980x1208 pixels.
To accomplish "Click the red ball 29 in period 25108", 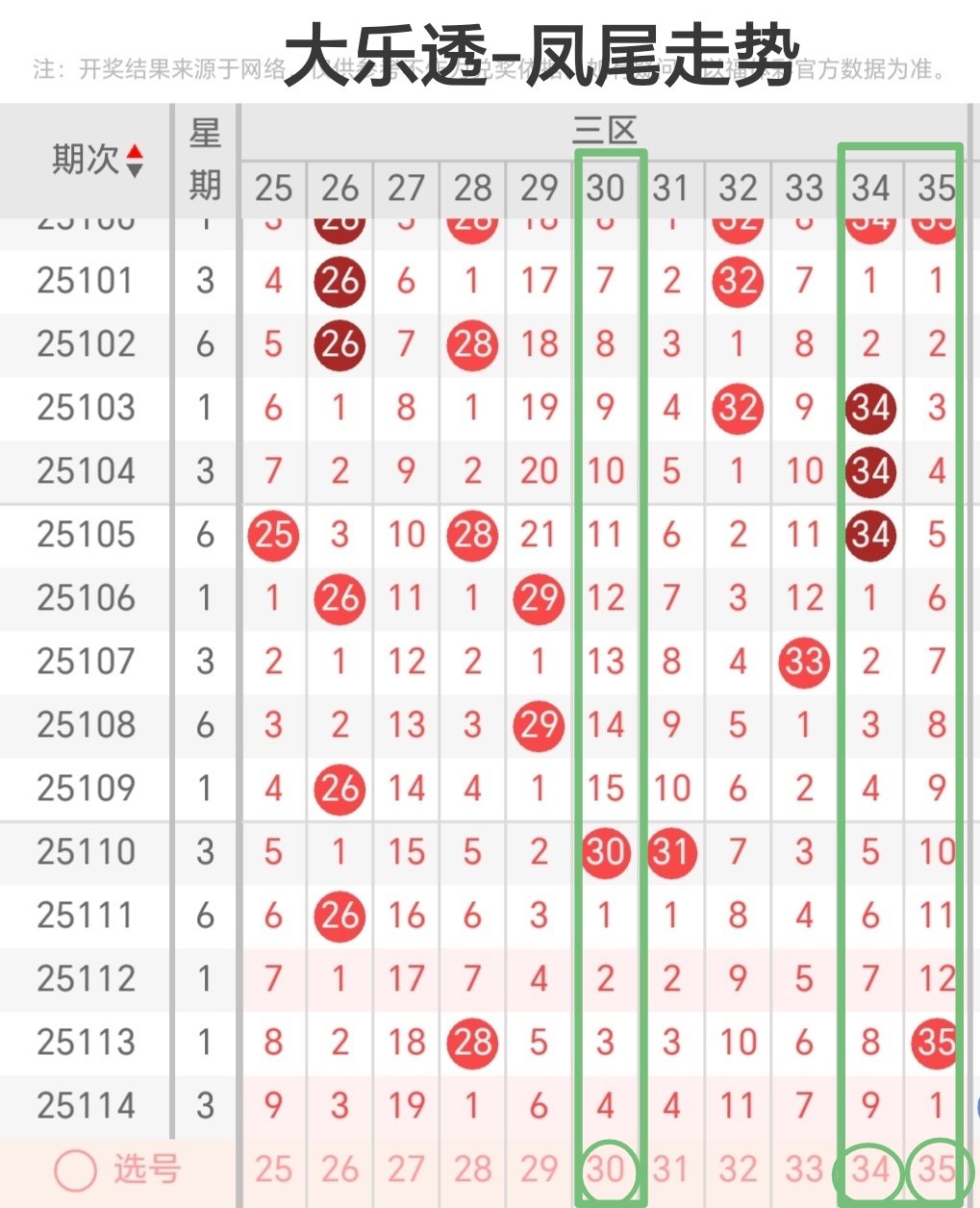I will pyautogui.click(x=538, y=726).
